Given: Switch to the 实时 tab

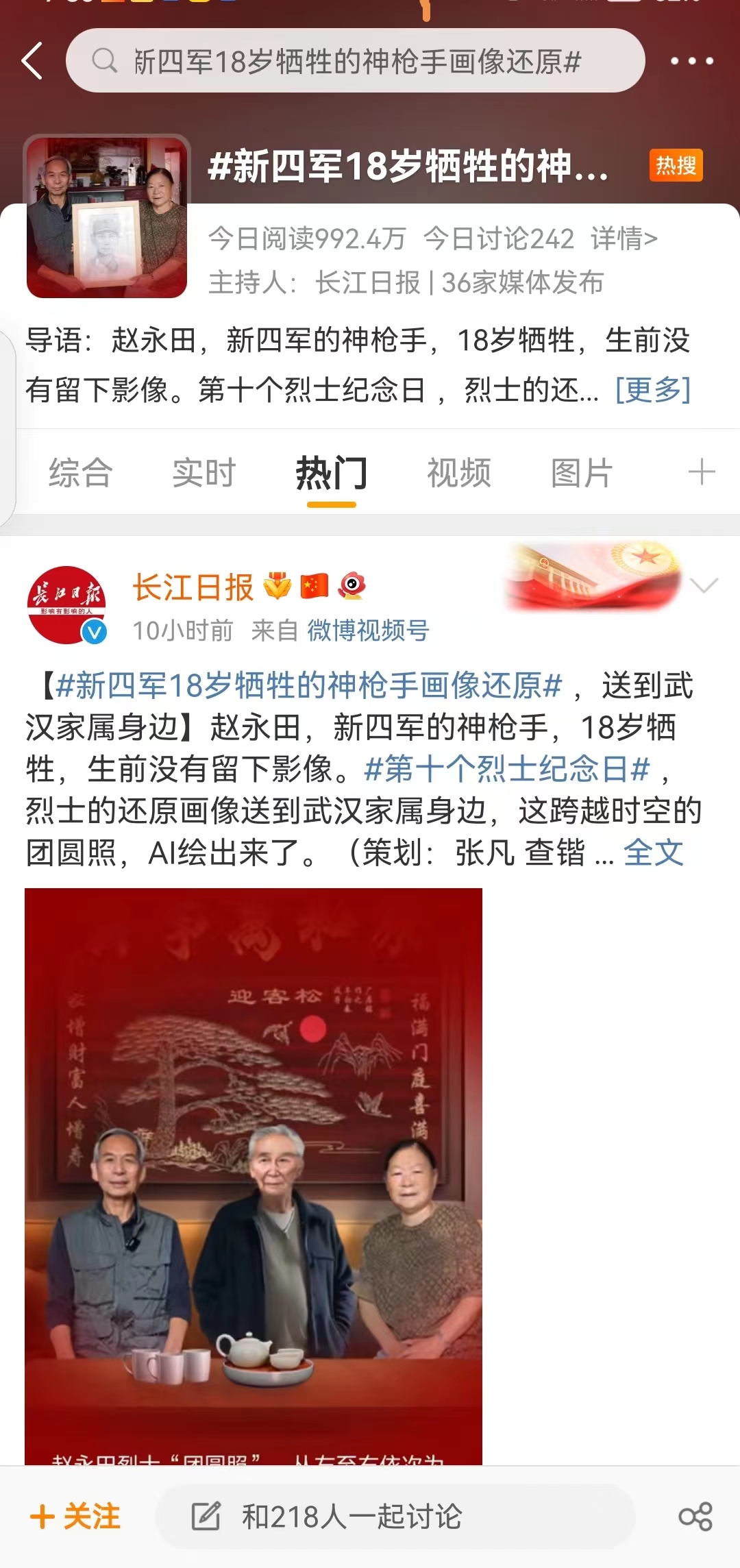Looking at the screenshot, I should (x=203, y=473).
